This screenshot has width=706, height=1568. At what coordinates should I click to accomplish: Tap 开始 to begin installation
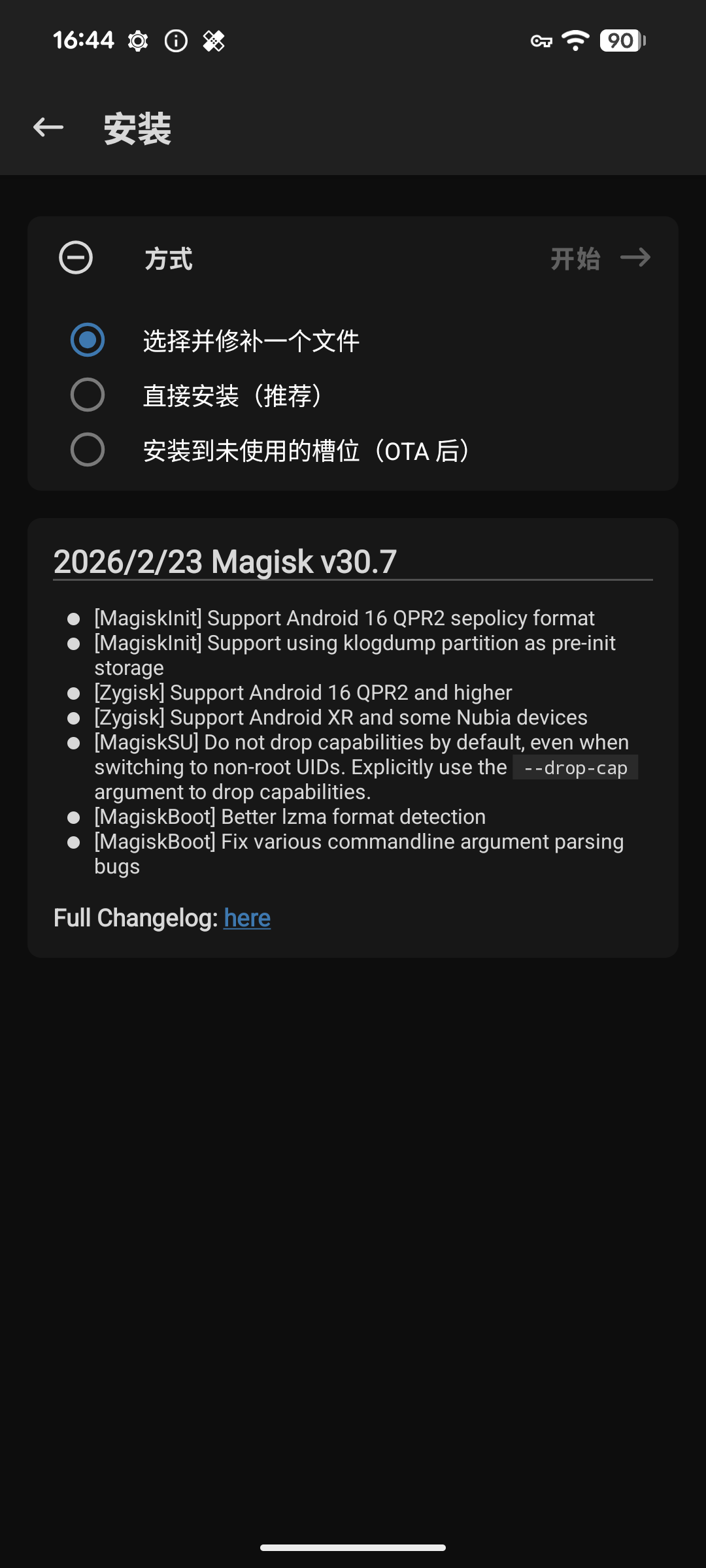[599, 259]
